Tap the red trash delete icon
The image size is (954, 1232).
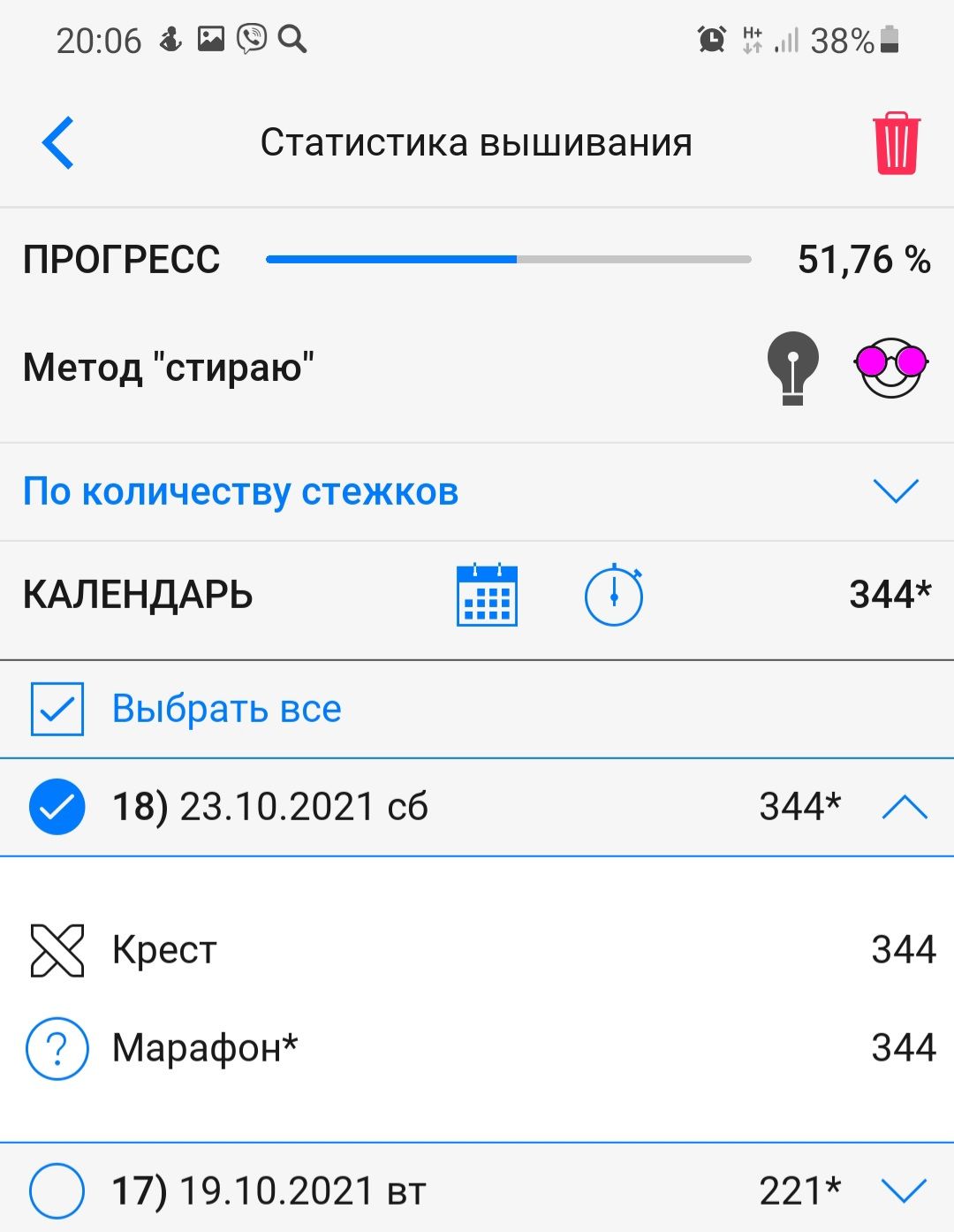click(896, 143)
